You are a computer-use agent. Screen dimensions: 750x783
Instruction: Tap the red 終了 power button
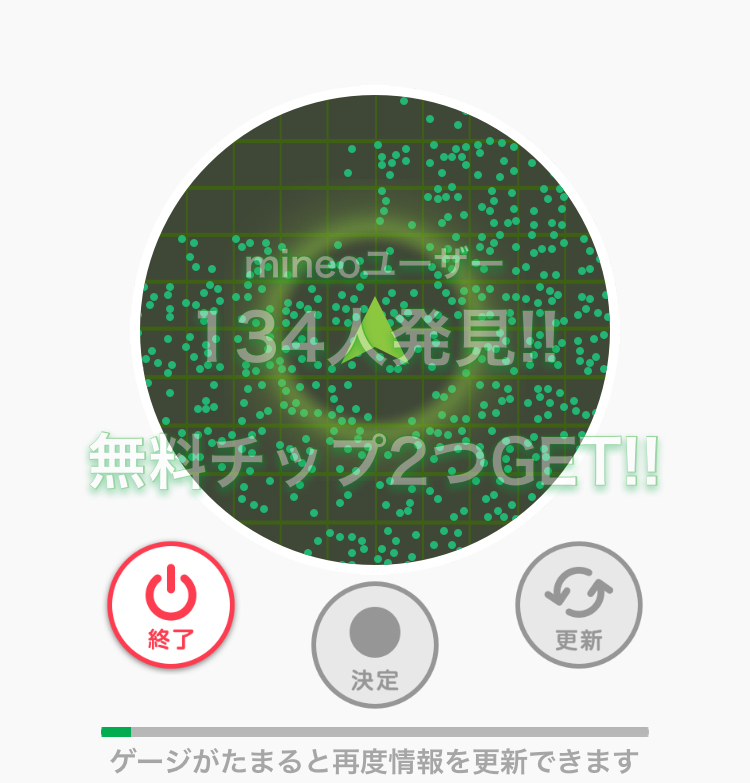(x=171, y=605)
